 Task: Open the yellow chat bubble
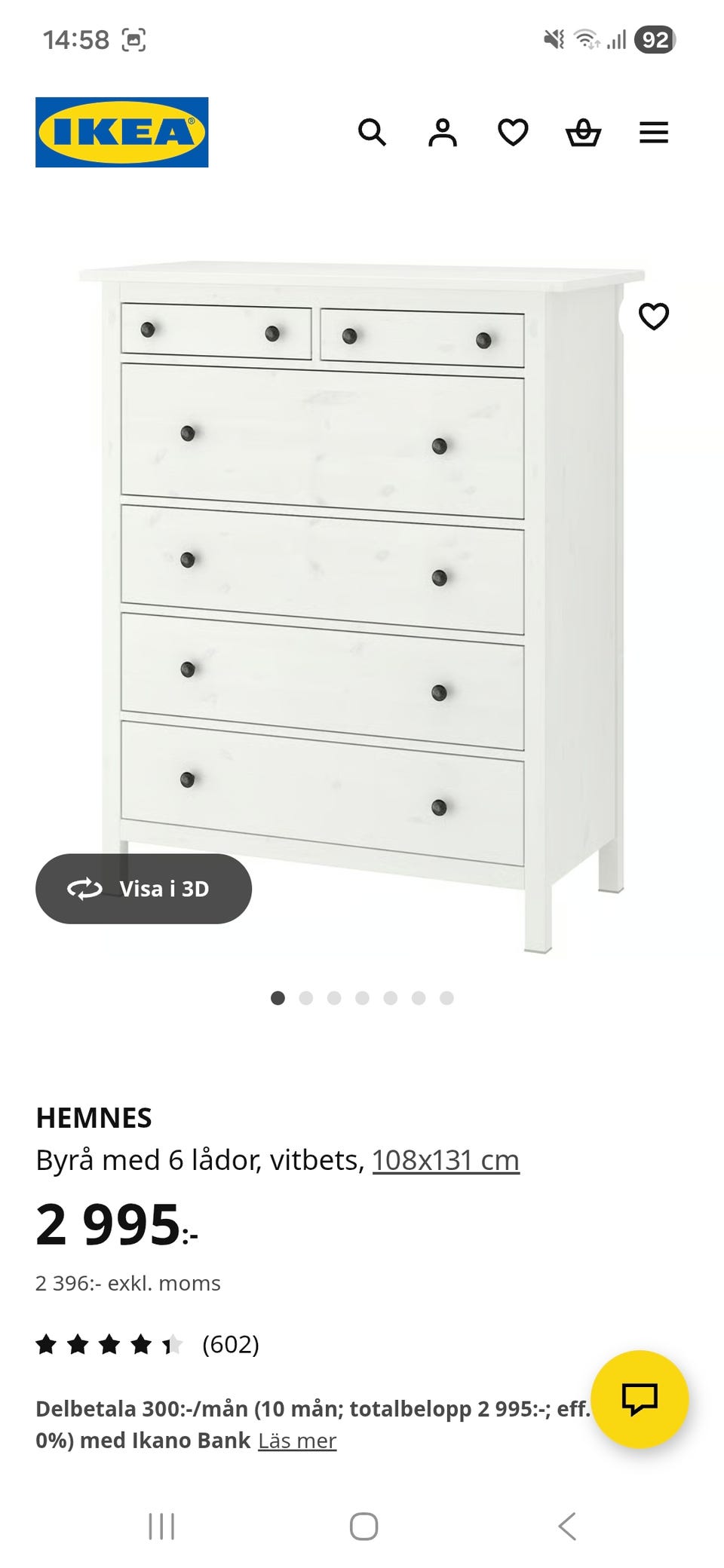point(640,1399)
